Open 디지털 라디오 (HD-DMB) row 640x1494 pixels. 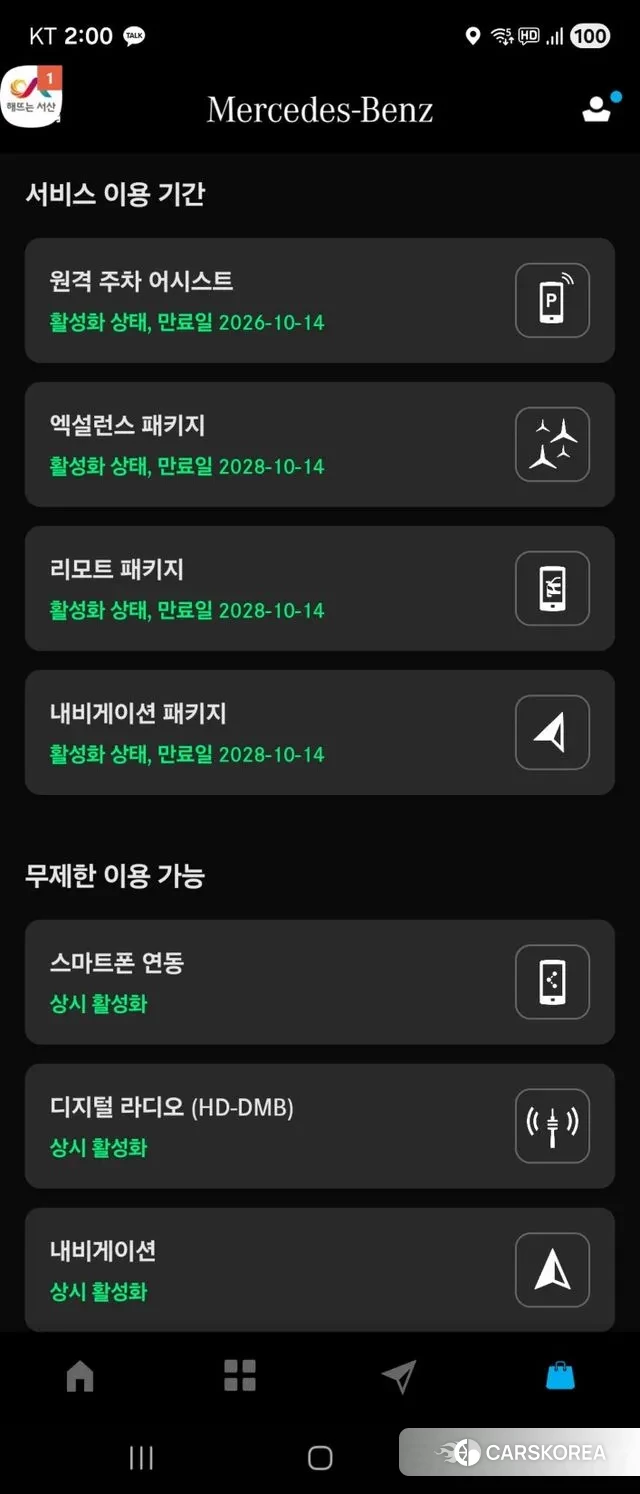[319, 1126]
